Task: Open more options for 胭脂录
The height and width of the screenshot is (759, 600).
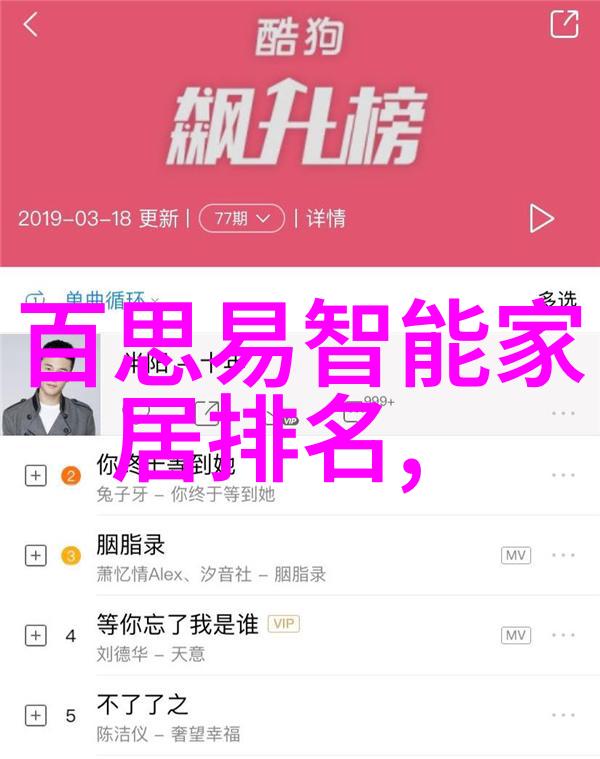Action: 564,555
